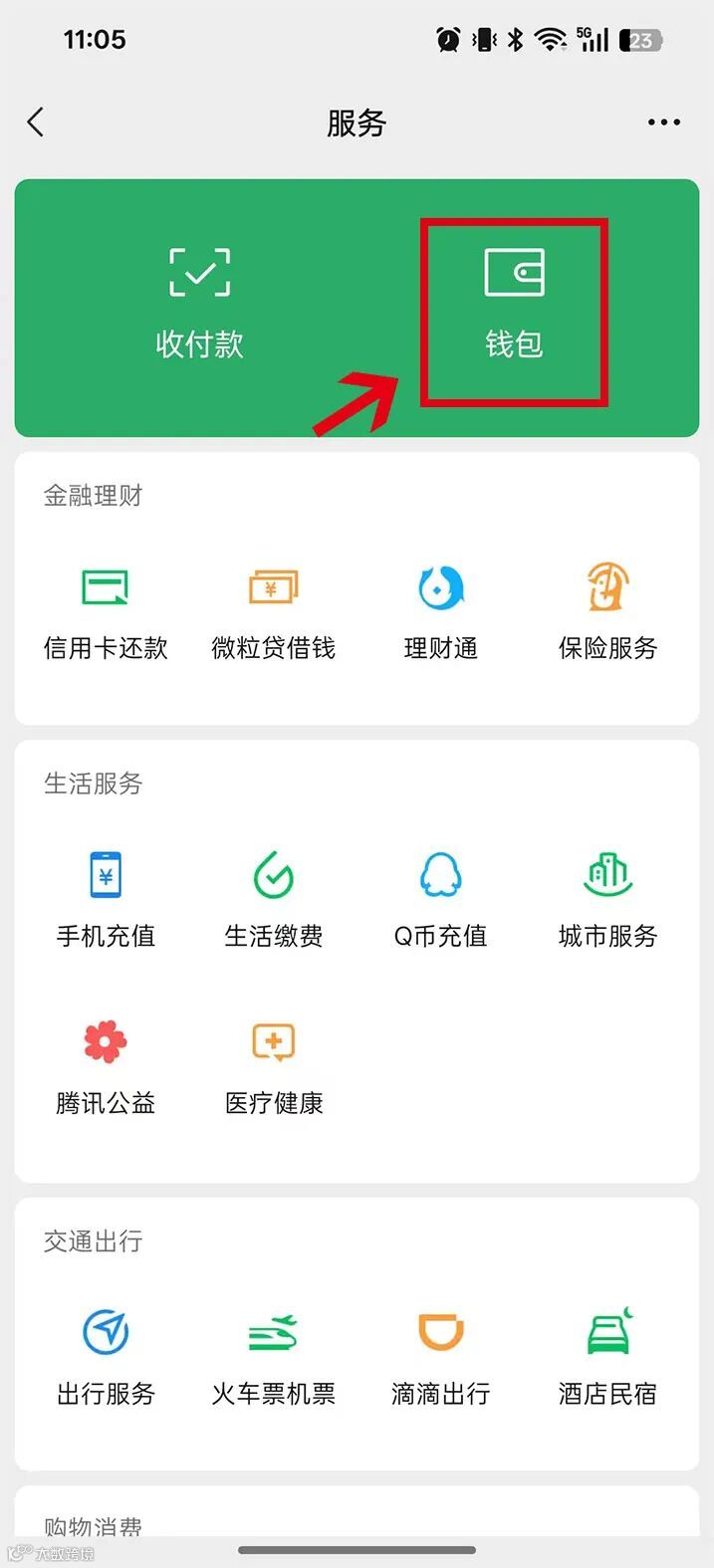Go back from the 服务 page
The height and width of the screenshot is (1568, 714).
pos(36,122)
